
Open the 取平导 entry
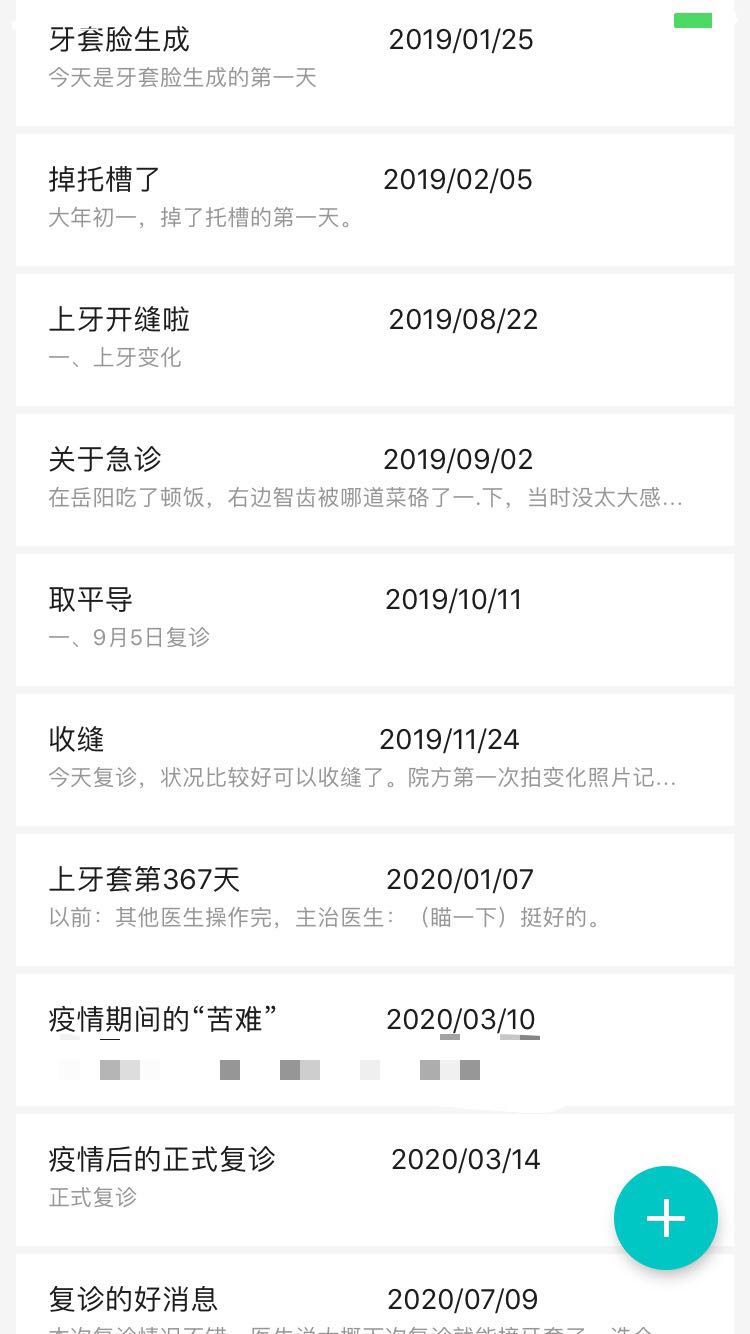coord(375,620)
